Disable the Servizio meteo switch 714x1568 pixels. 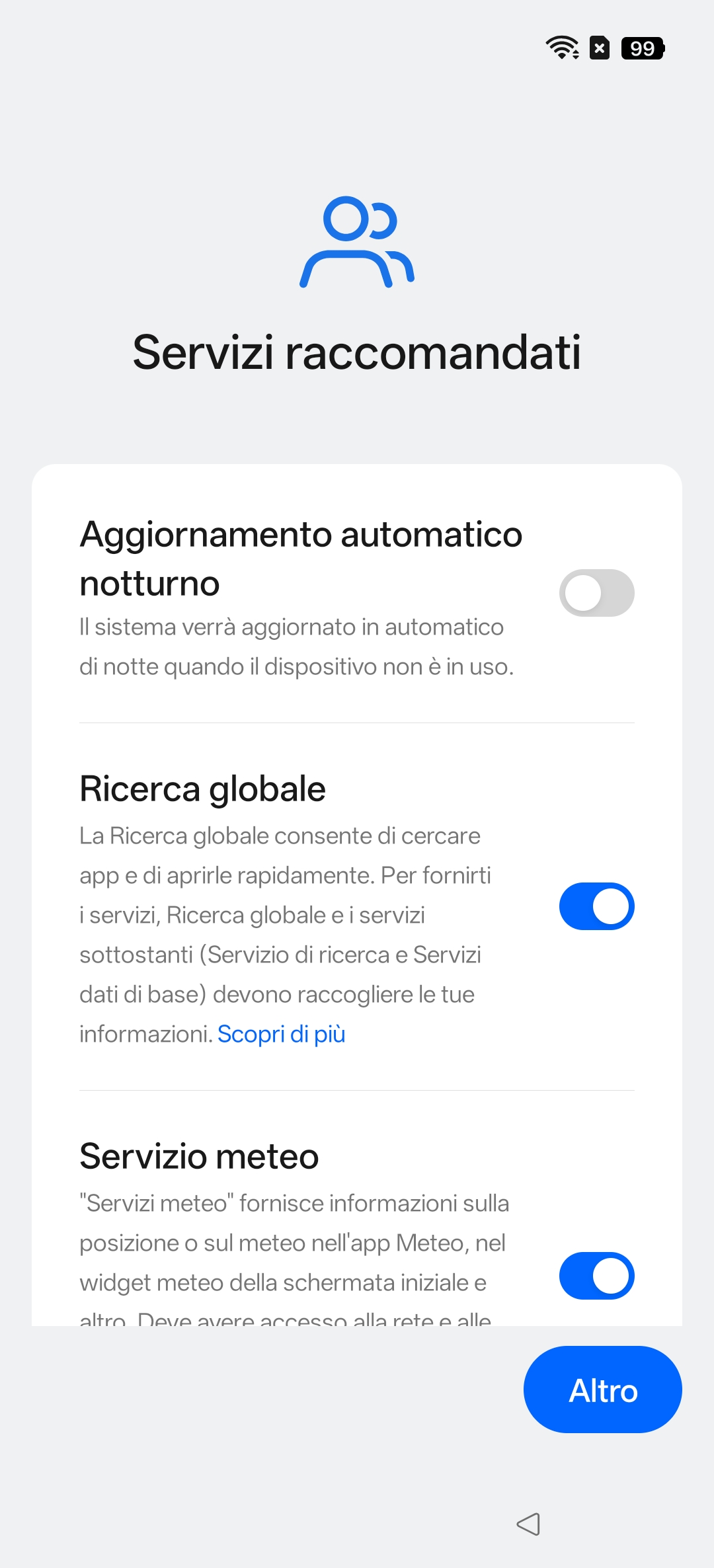tap(596, 1276)
